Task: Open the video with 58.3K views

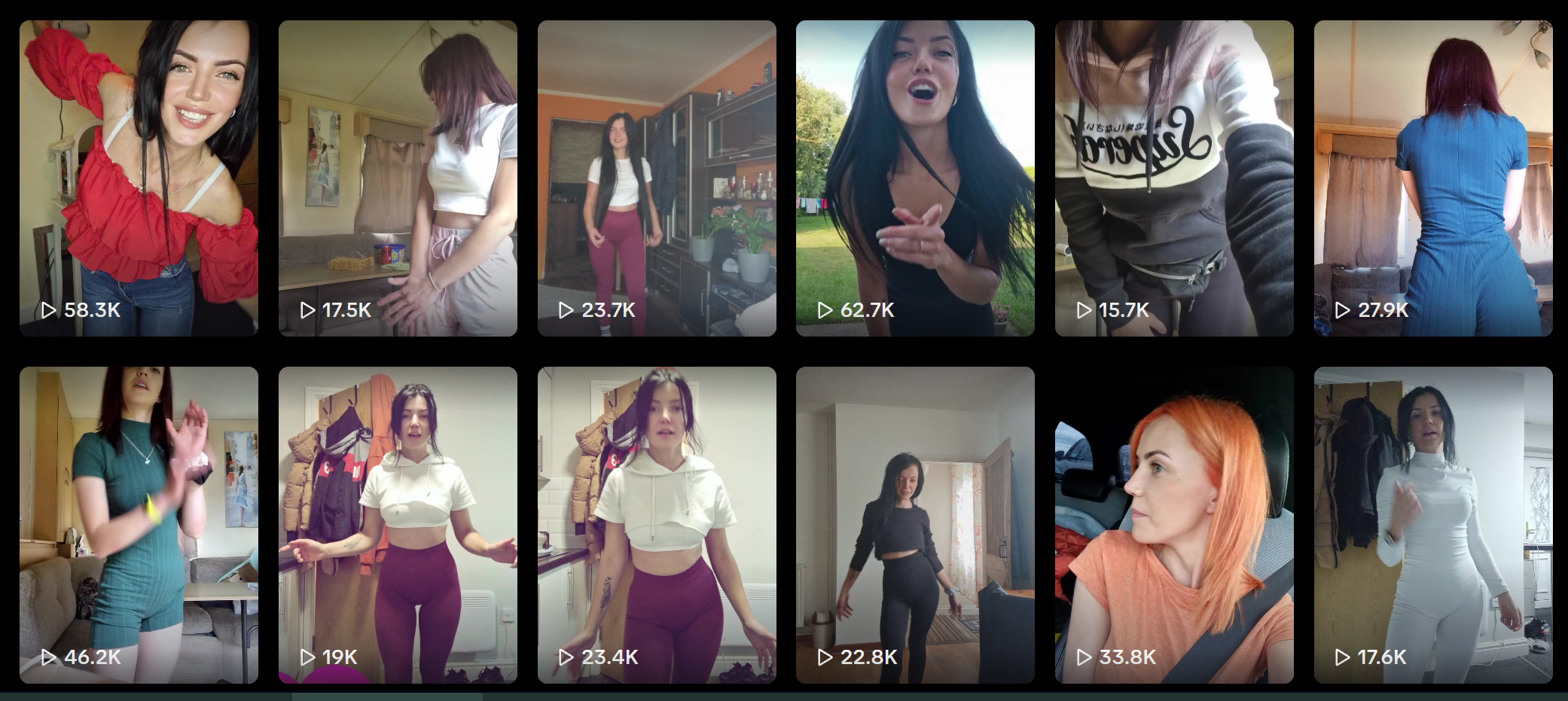Action: coord(139,178)
